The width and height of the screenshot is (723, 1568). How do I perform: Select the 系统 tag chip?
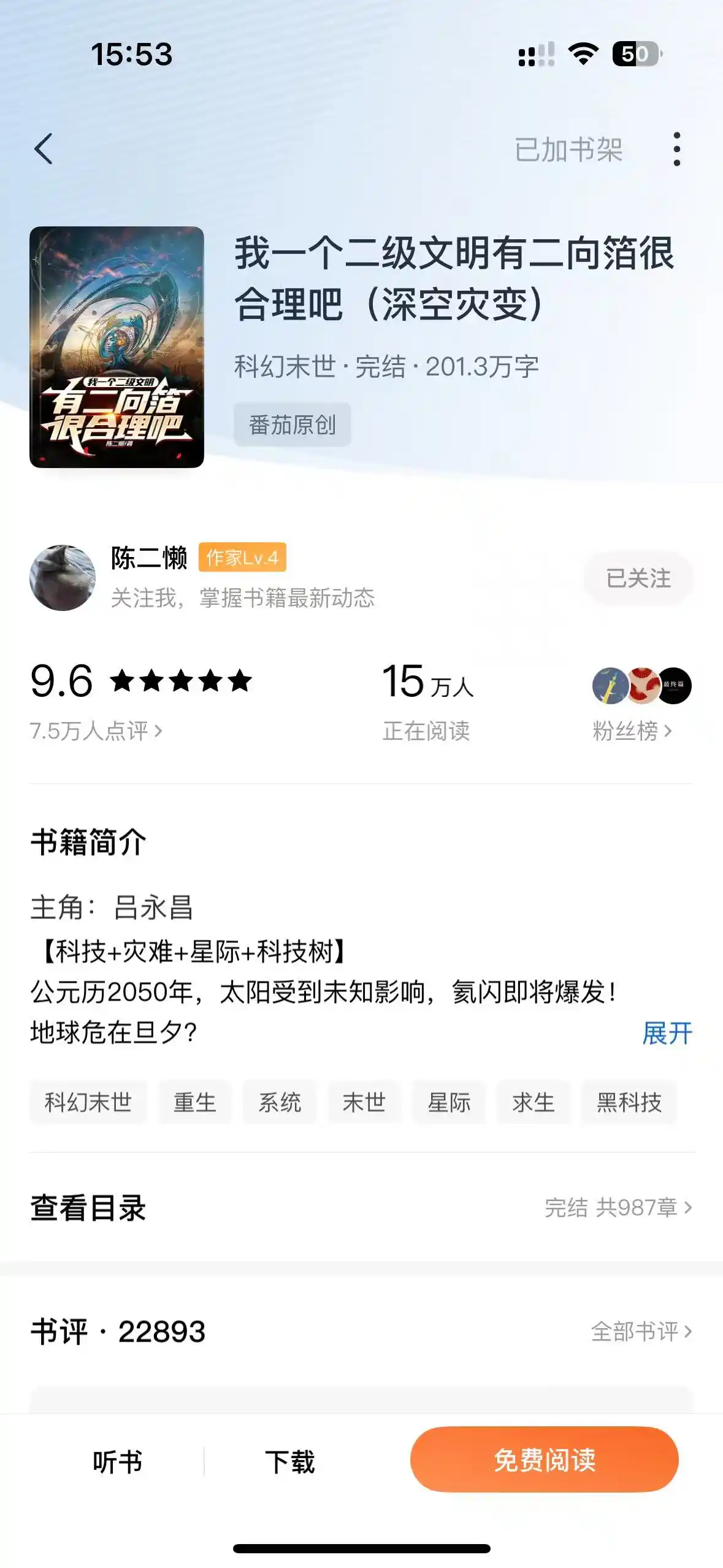click(280, 1102)
